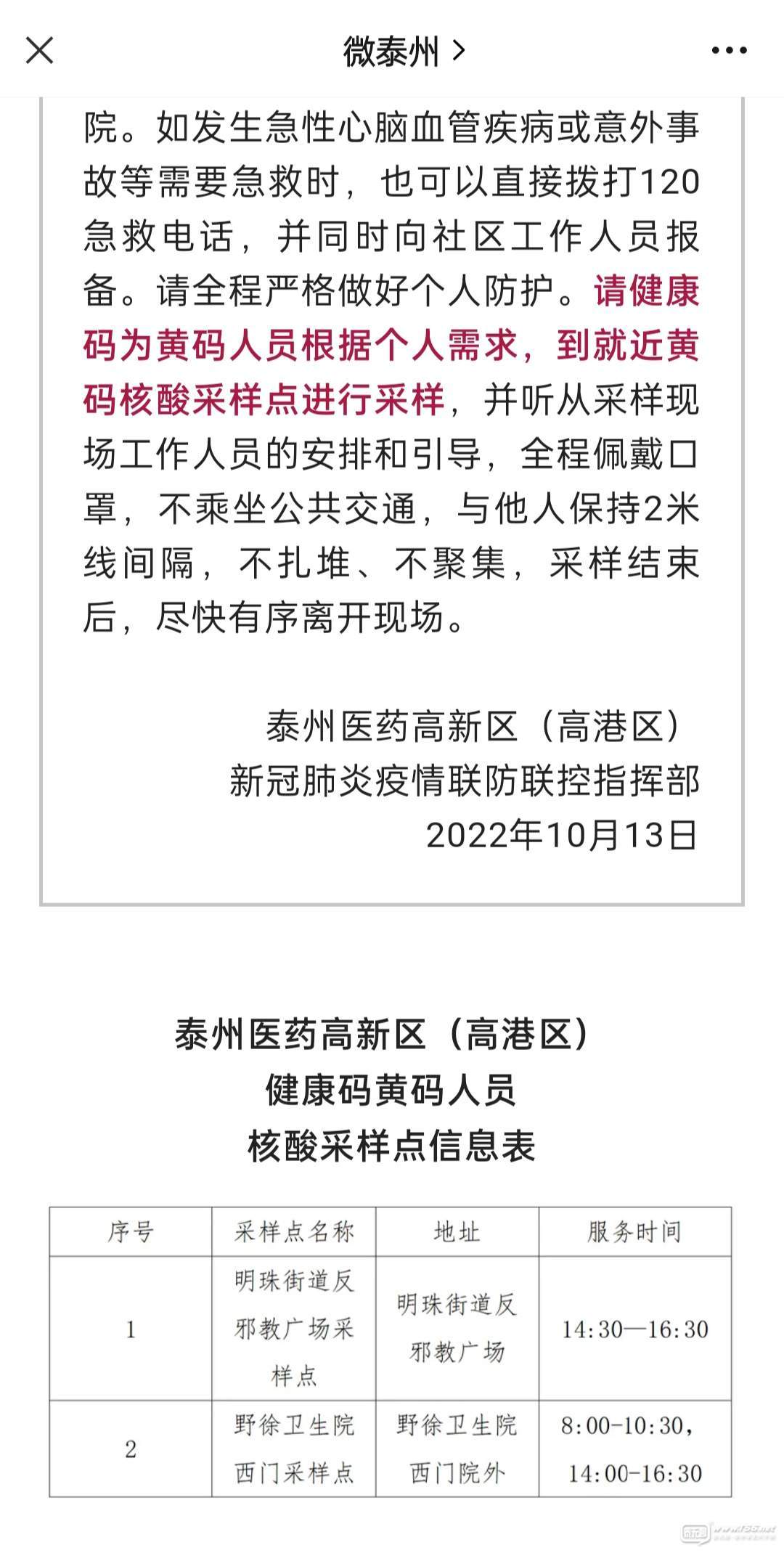The height and width of the screenshot is (1553, 784).
Task: Close the article page
Action: coord(39,51)
